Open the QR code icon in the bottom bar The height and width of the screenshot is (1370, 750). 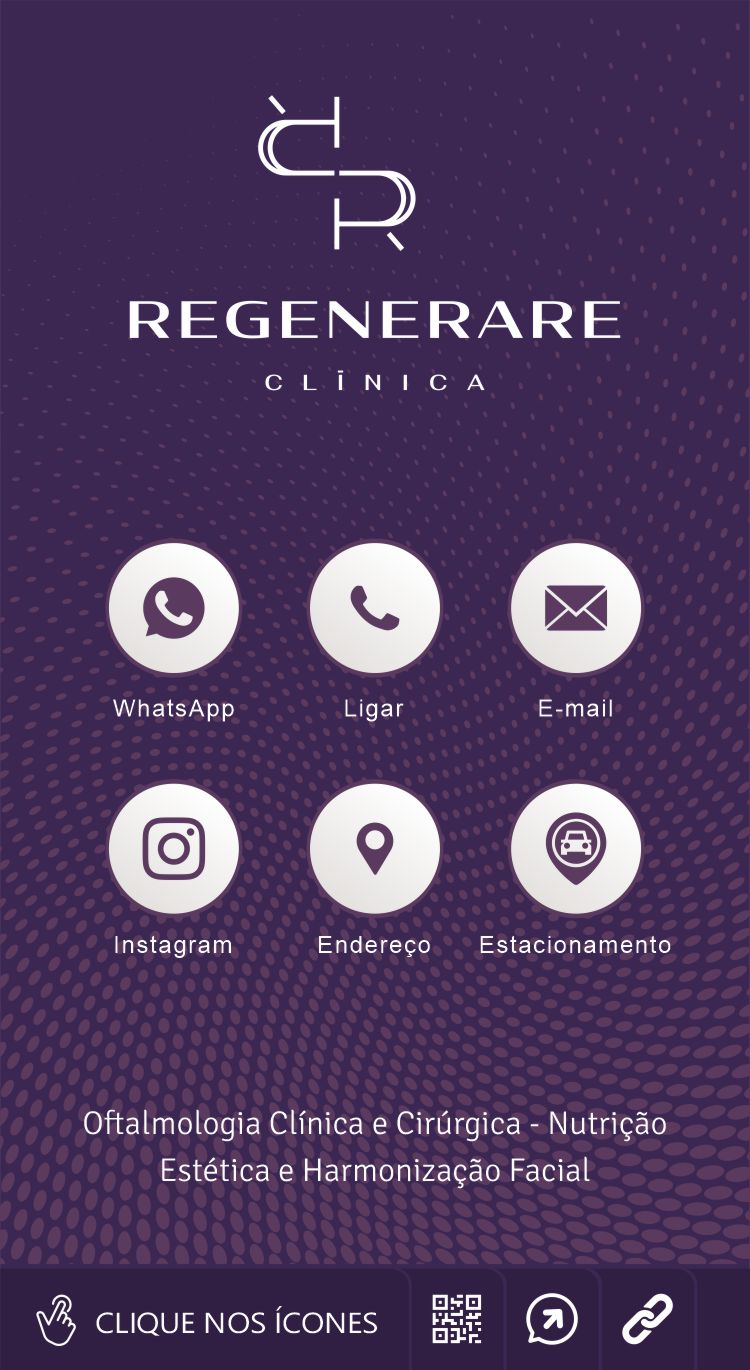[x=453, y=1318]
